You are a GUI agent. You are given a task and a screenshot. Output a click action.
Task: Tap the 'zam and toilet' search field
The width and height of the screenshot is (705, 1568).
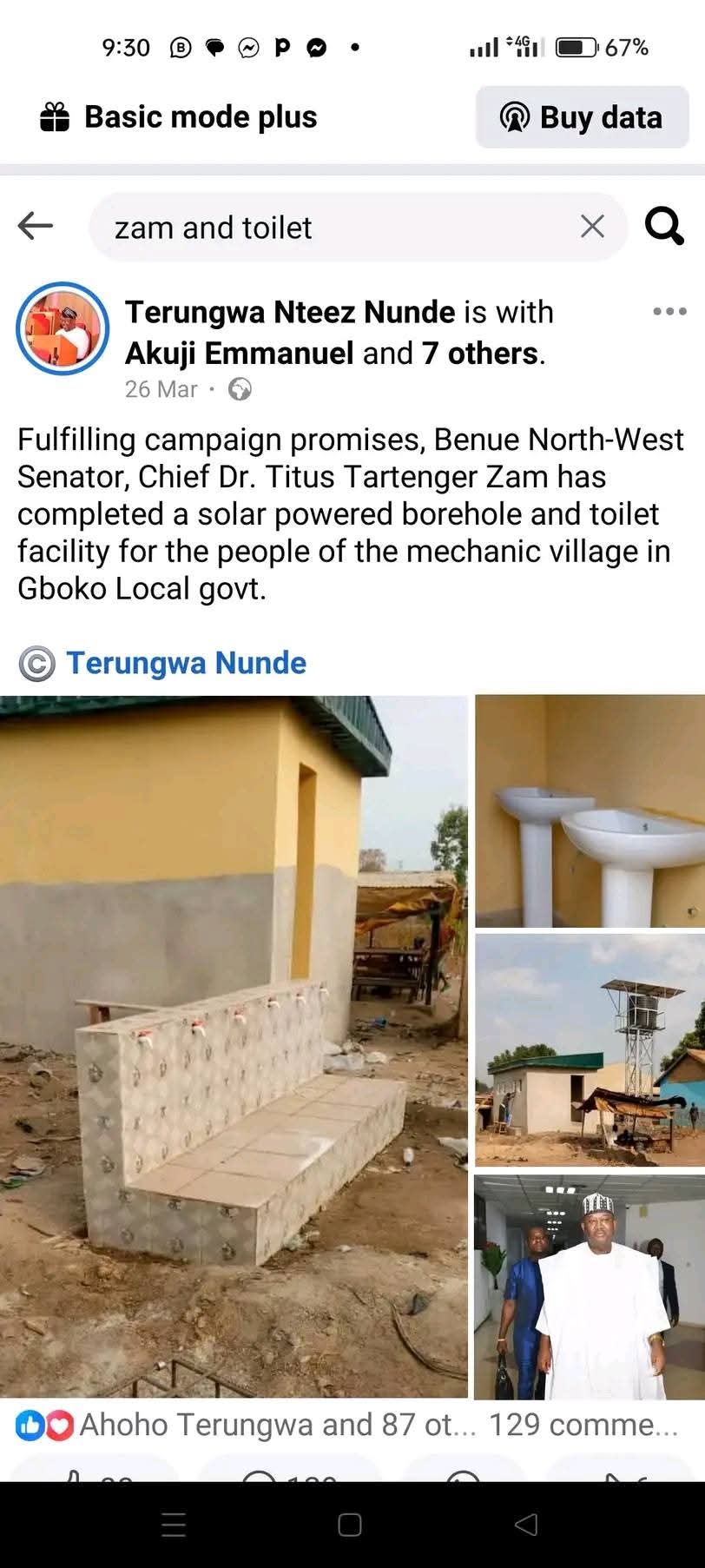coord(339,228)
